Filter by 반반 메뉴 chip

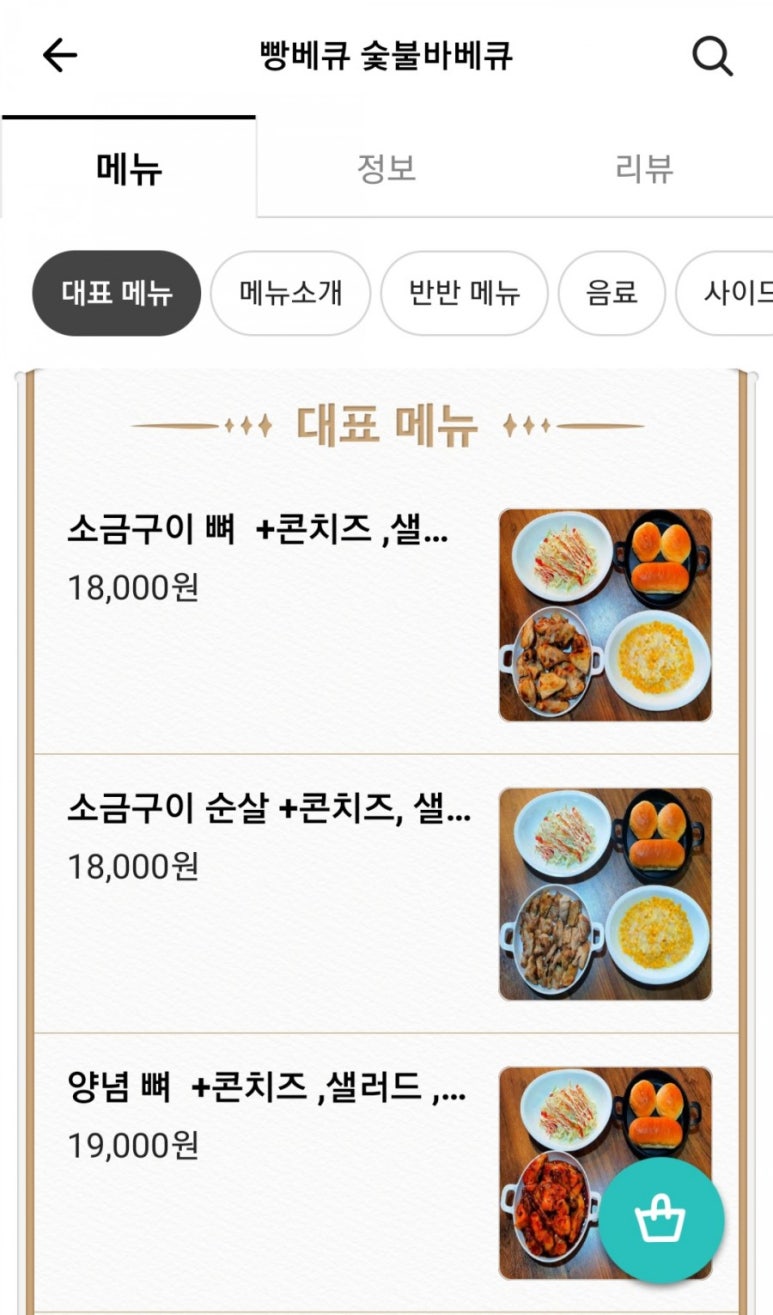464,293
